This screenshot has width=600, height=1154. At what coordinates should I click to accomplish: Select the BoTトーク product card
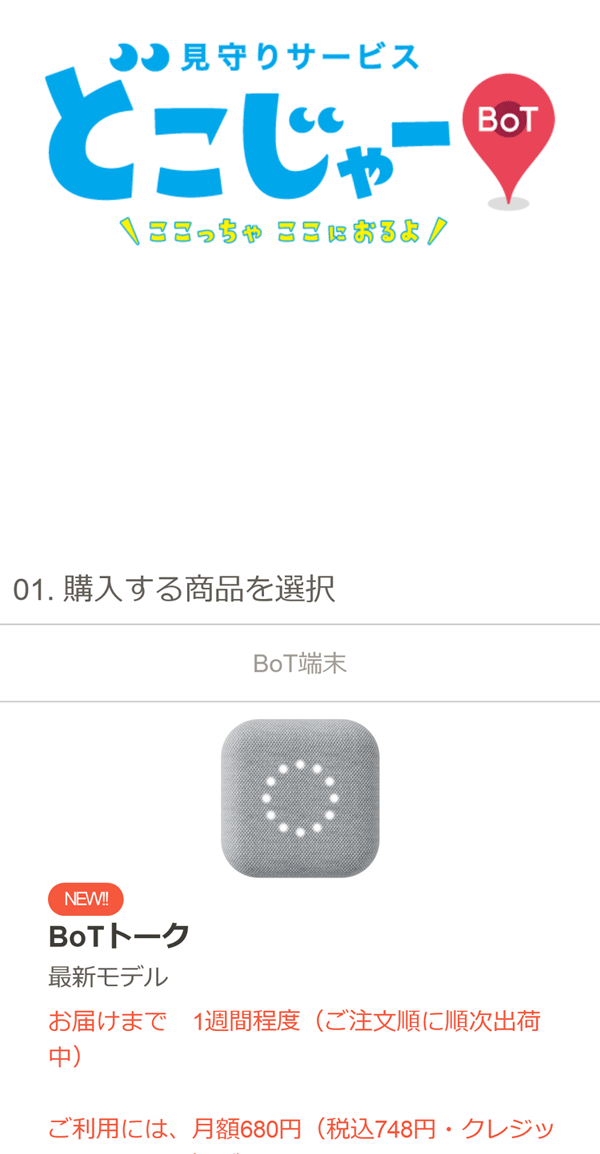[x=300, y=929]
